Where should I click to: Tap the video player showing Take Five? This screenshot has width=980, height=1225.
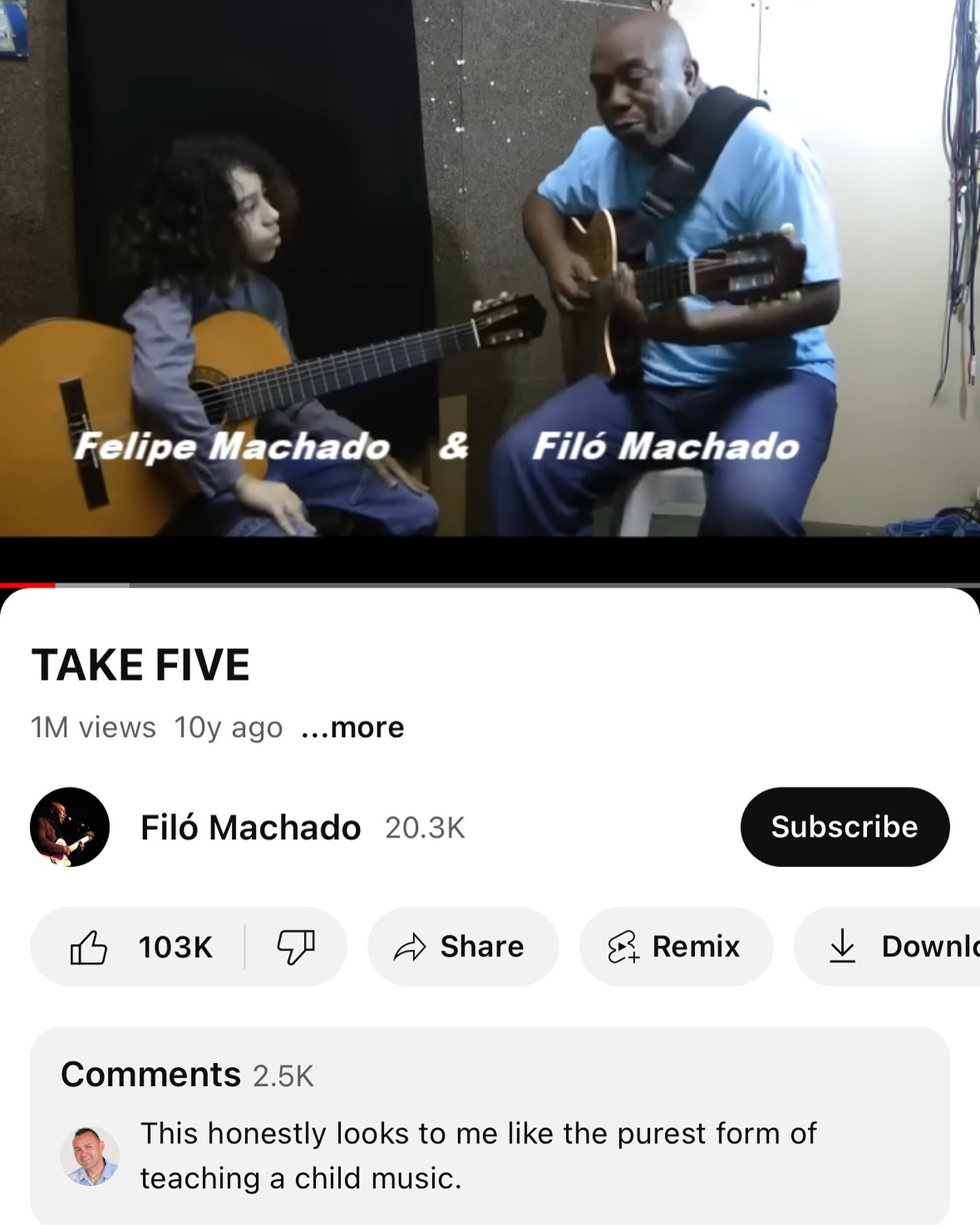(490, 272)
